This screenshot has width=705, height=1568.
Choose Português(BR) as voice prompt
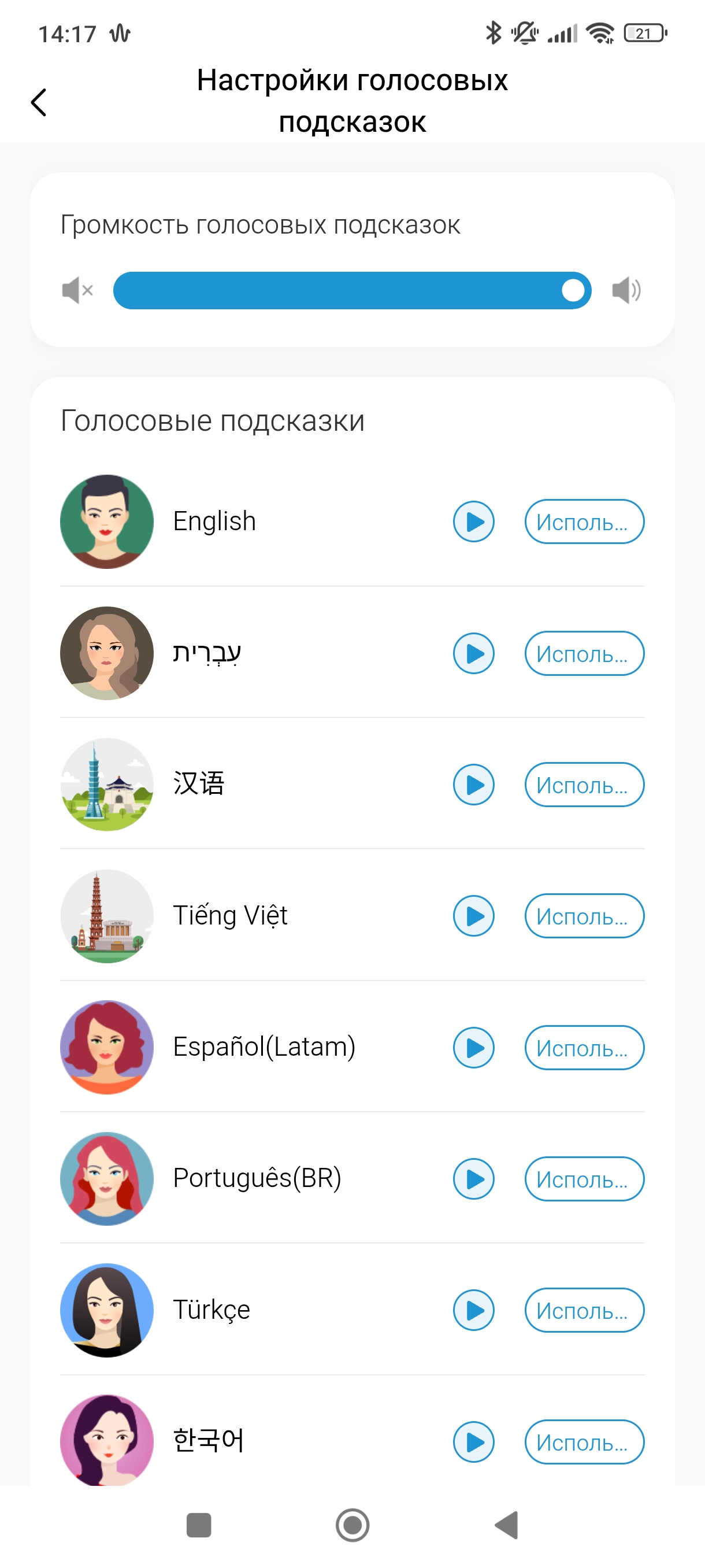pos(583,1179)
